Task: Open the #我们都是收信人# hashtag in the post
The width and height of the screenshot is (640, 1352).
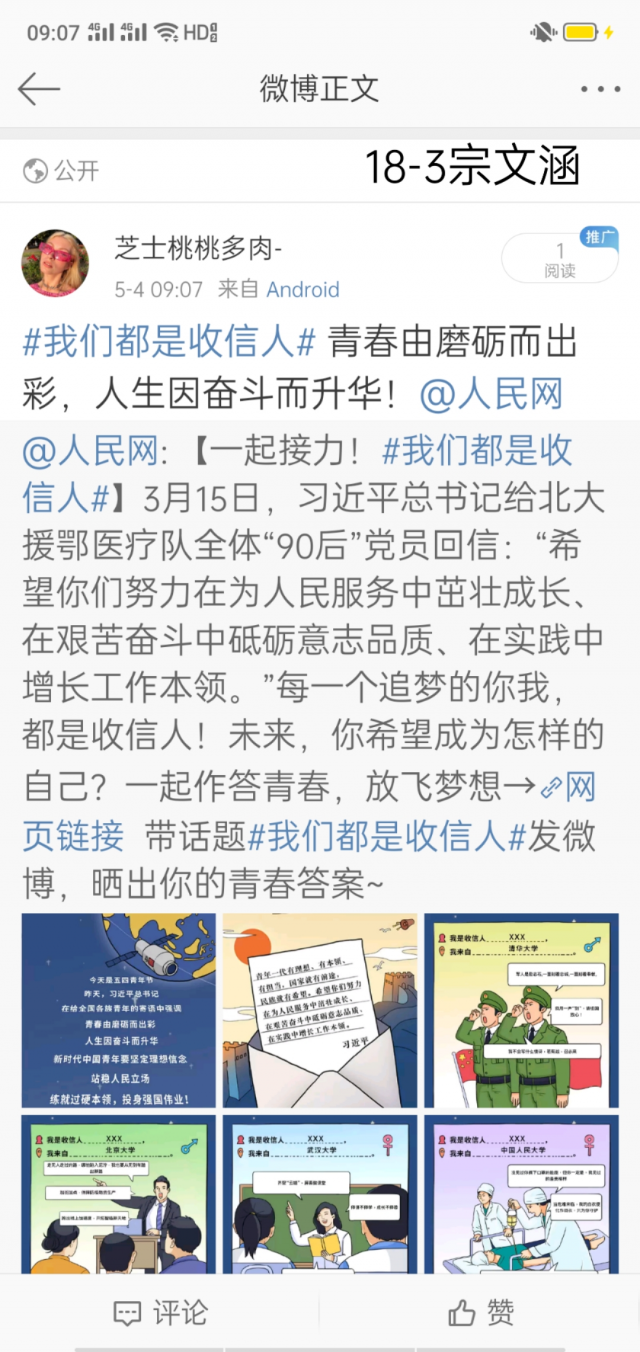Action: (x=169, y=344)
